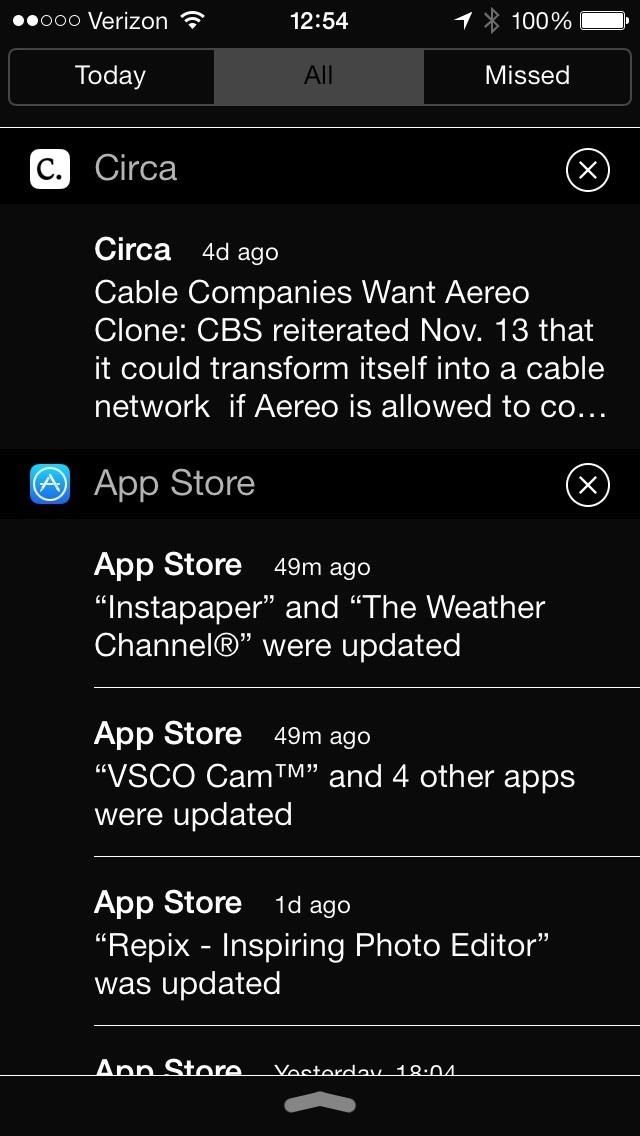Switch to the Today tab
This screenshot has width=640, height=1136.
(111, 76)
